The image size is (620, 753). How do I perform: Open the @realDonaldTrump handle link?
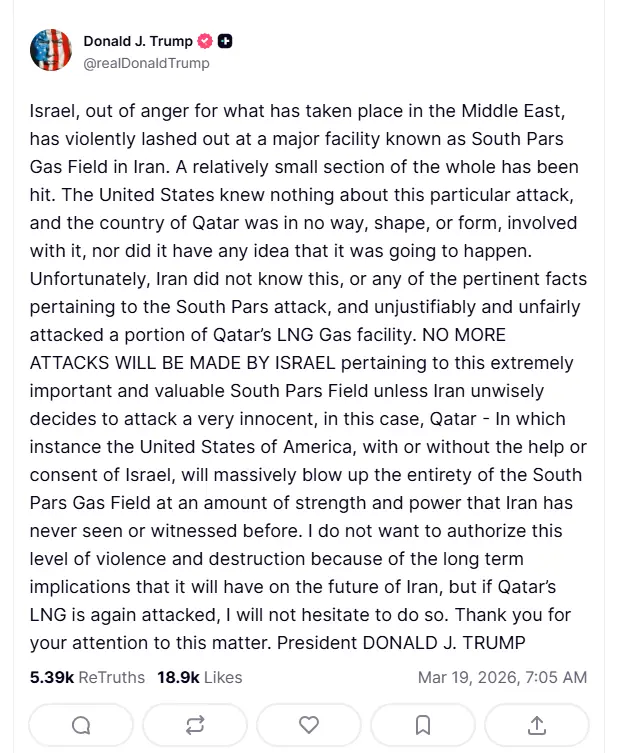[146, 63]
